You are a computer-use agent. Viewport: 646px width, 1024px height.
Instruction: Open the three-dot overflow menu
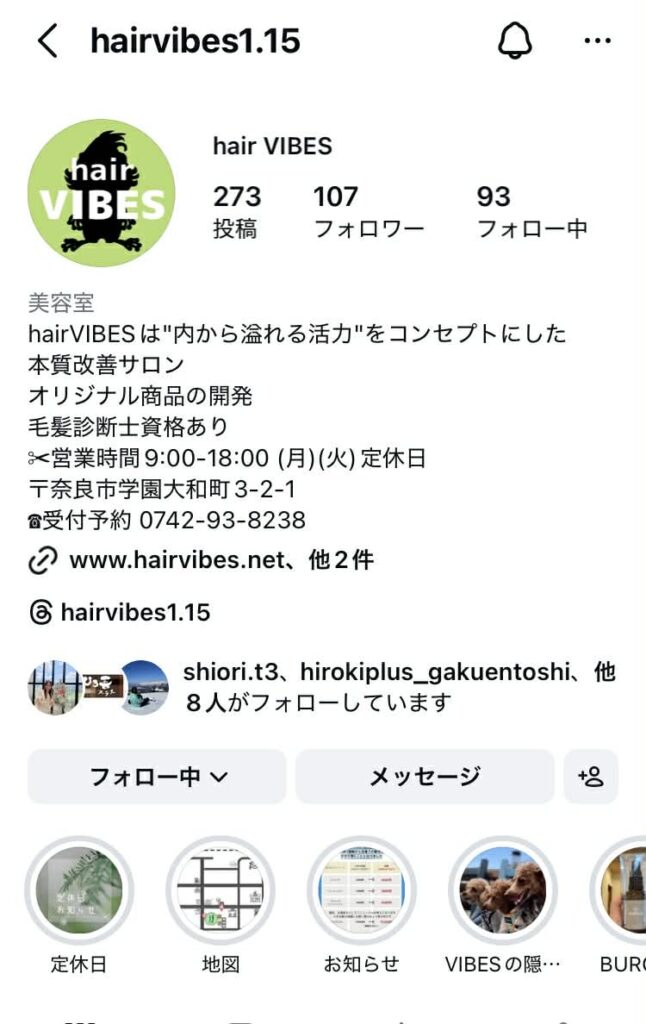pos(597,41)
